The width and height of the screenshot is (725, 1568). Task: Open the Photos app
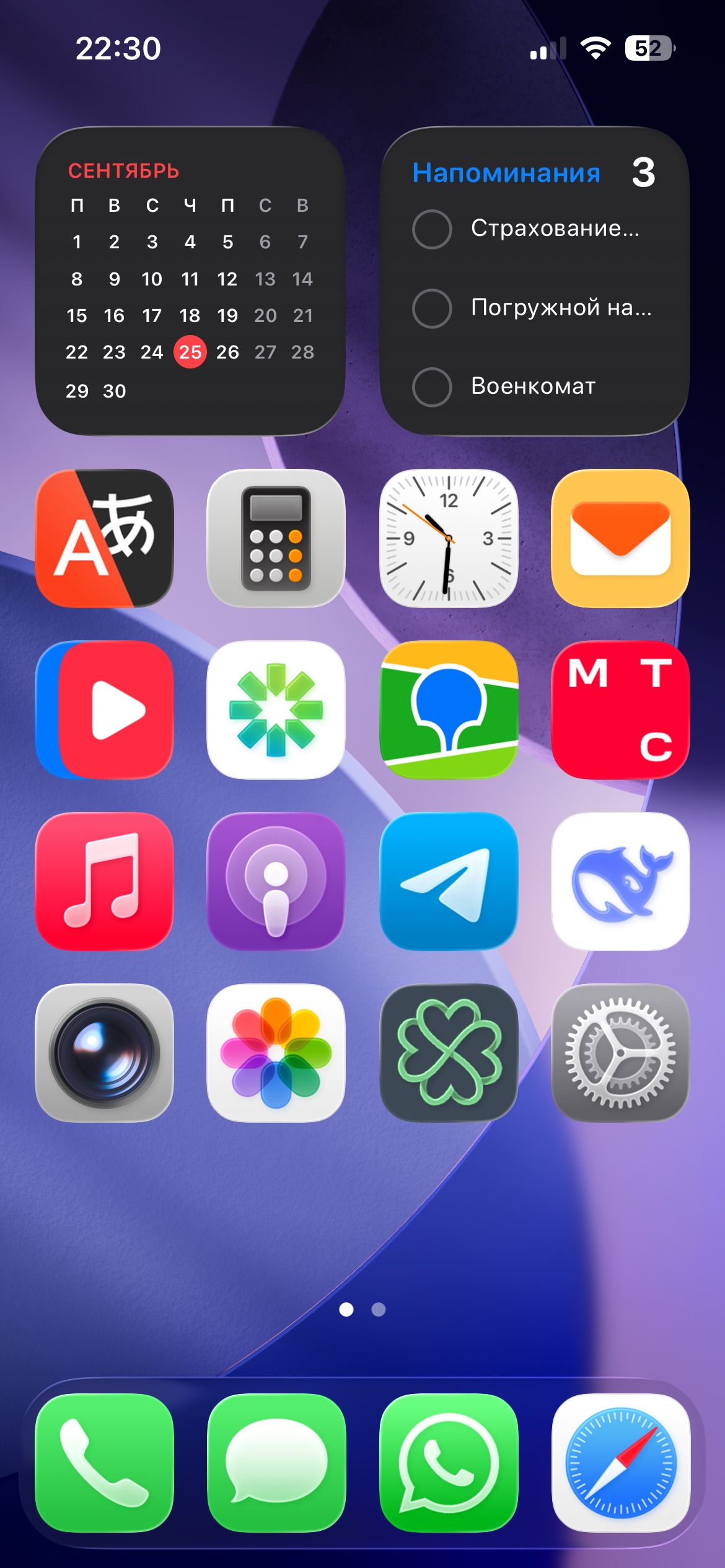(x=276, y=1053)
